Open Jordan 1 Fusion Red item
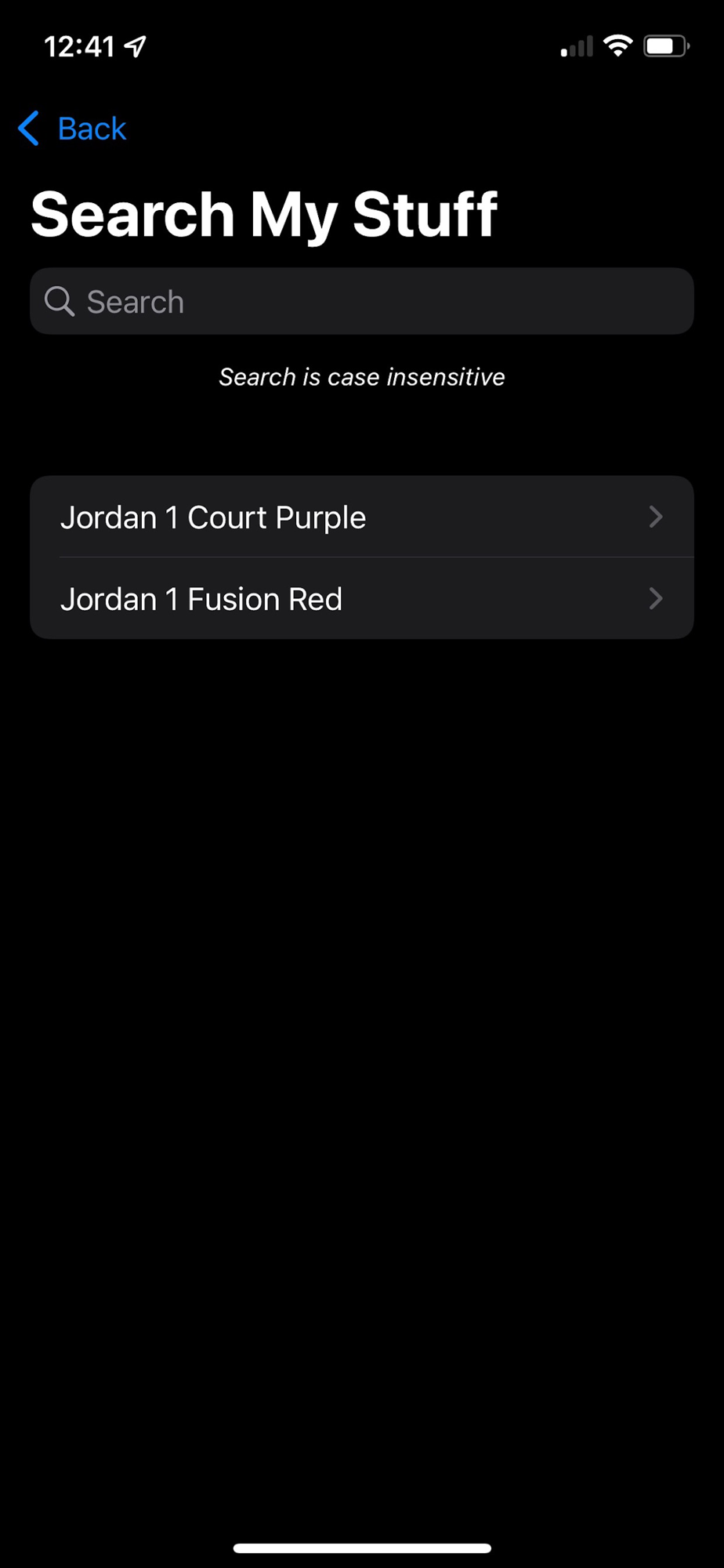 [x=360, y=600]
